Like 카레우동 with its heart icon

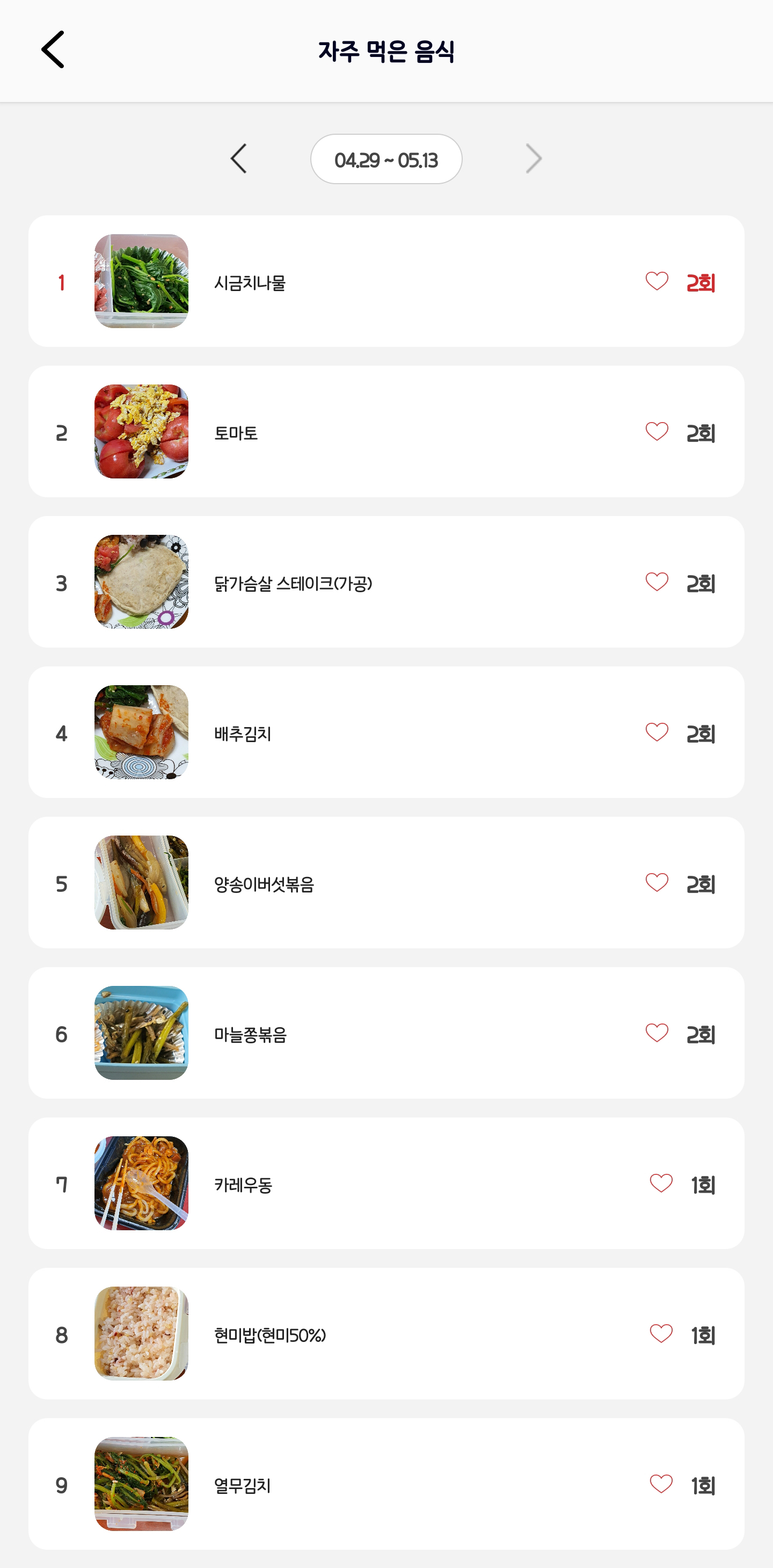click(661, 1184)
